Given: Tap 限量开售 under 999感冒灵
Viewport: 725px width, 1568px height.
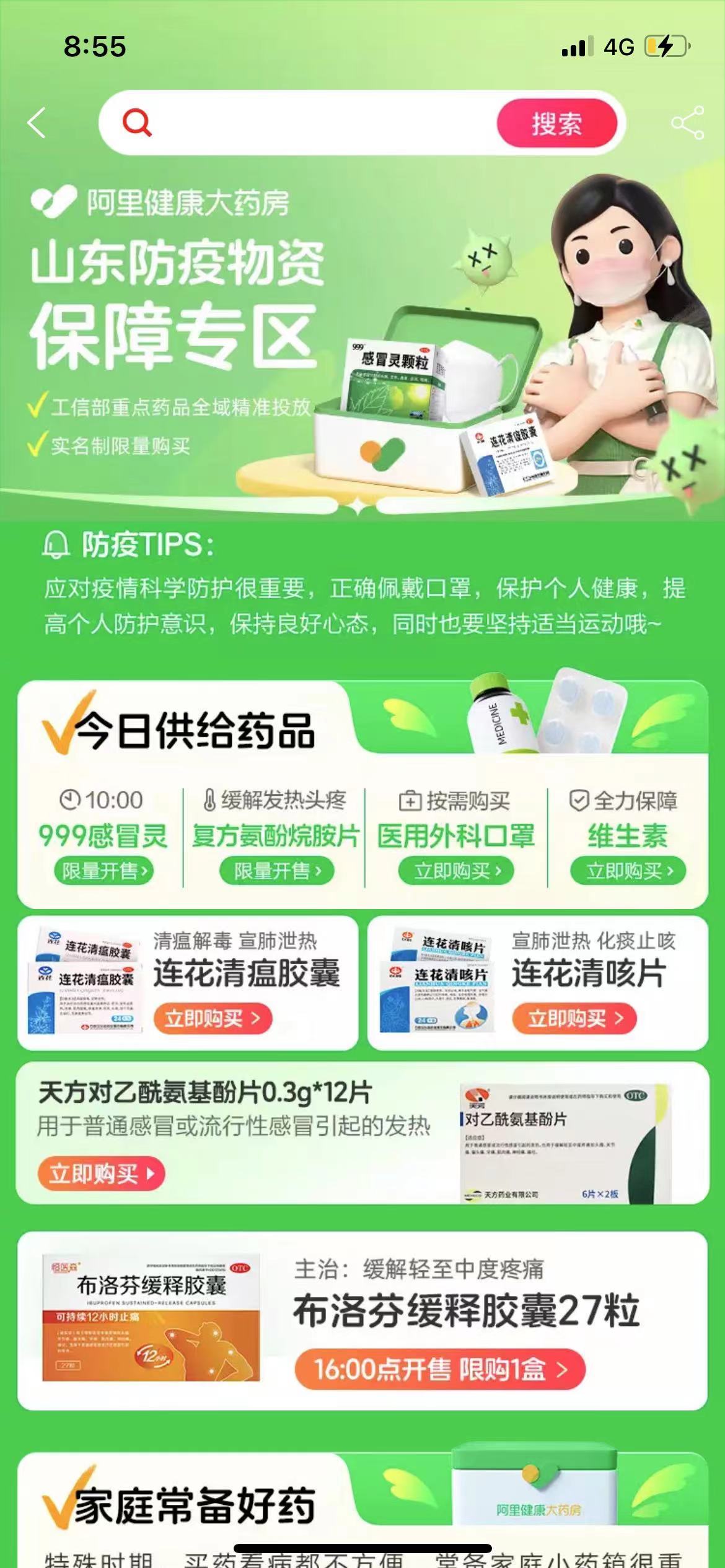Looking at the screenshot, I should click(103, 871).
